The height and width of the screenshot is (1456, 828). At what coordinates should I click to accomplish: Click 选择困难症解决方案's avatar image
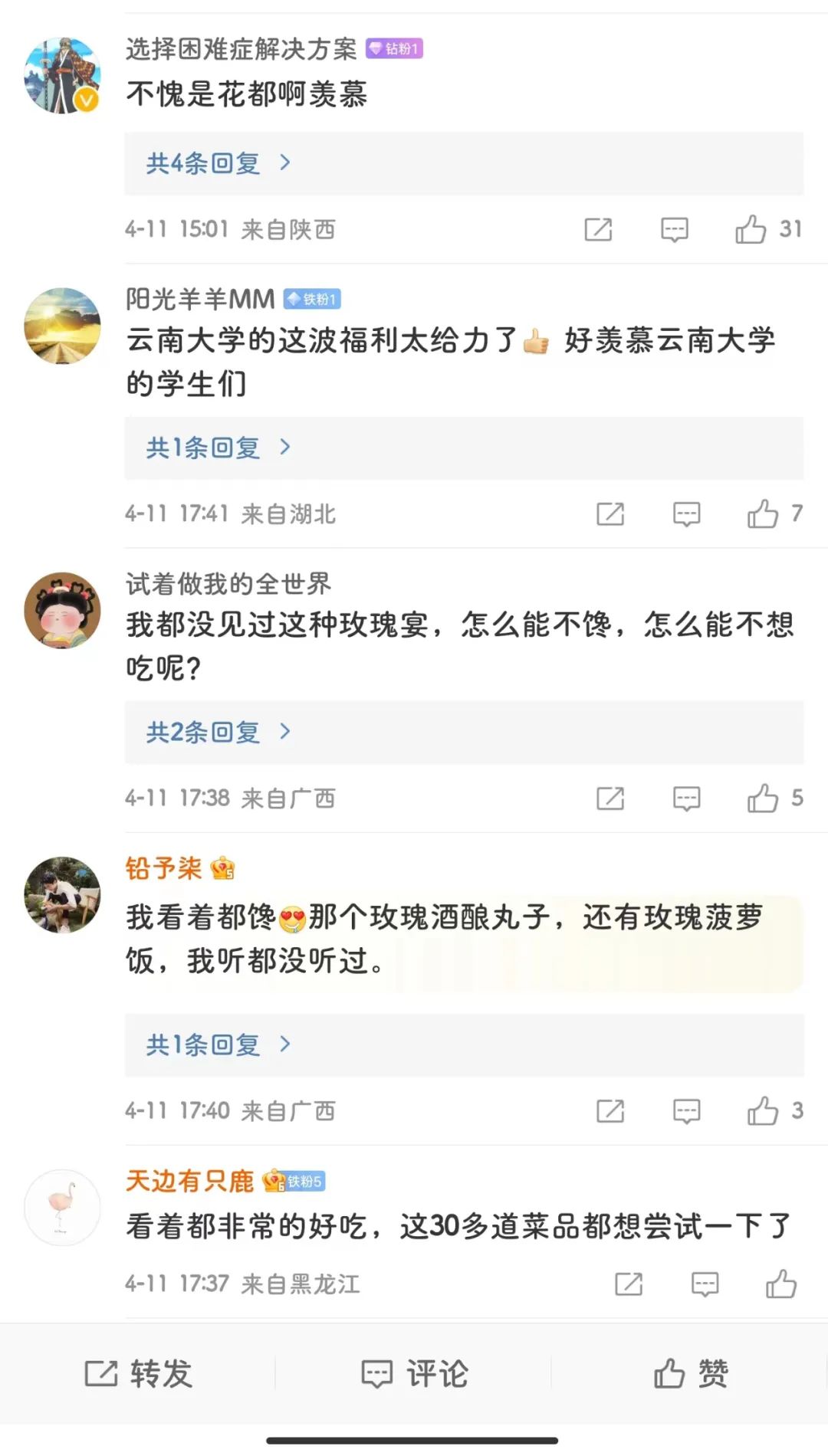pyautogui.click(x=62, y=76)
